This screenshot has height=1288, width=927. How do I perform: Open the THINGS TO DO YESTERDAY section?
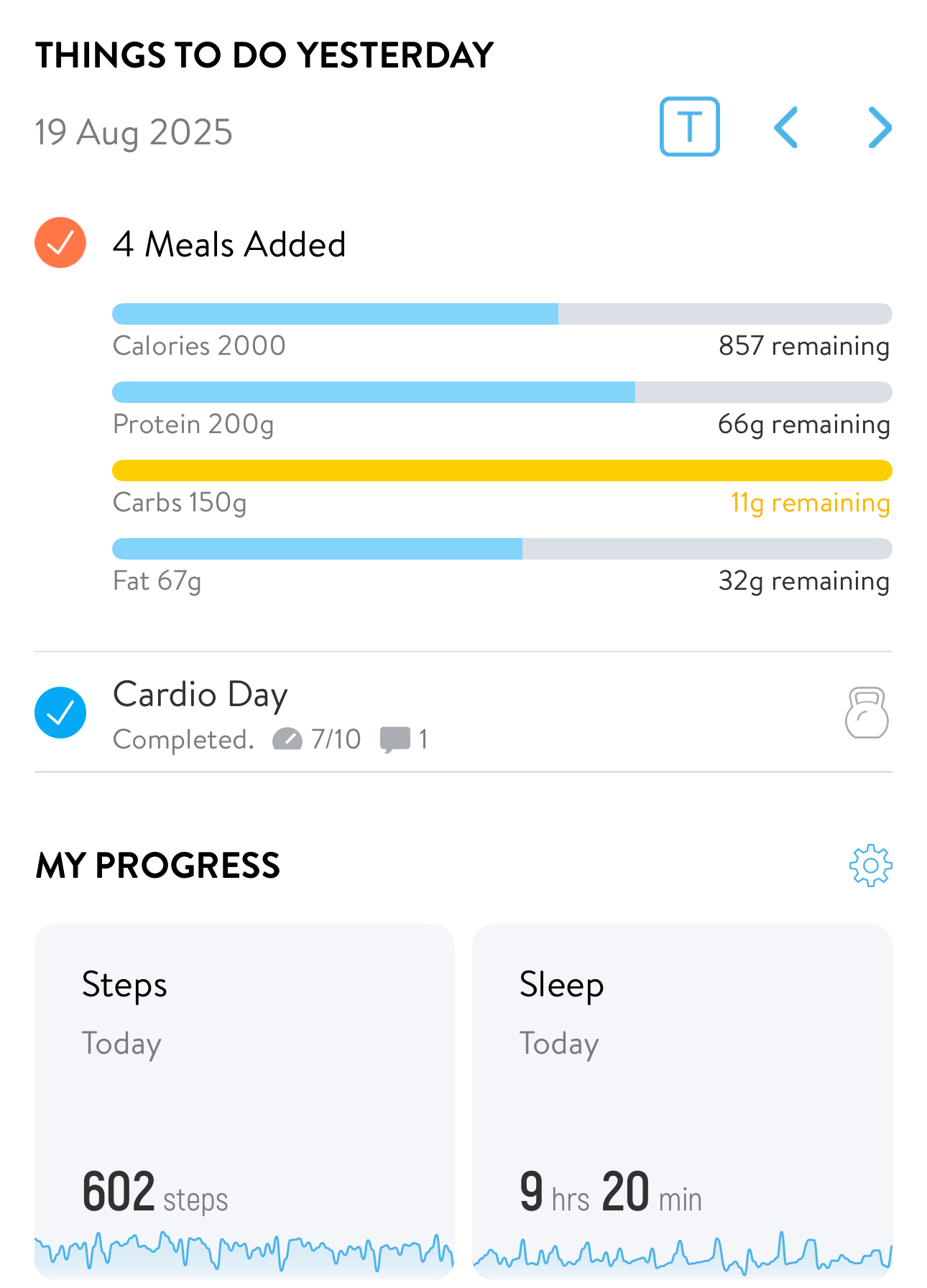[x=264, y=52]
